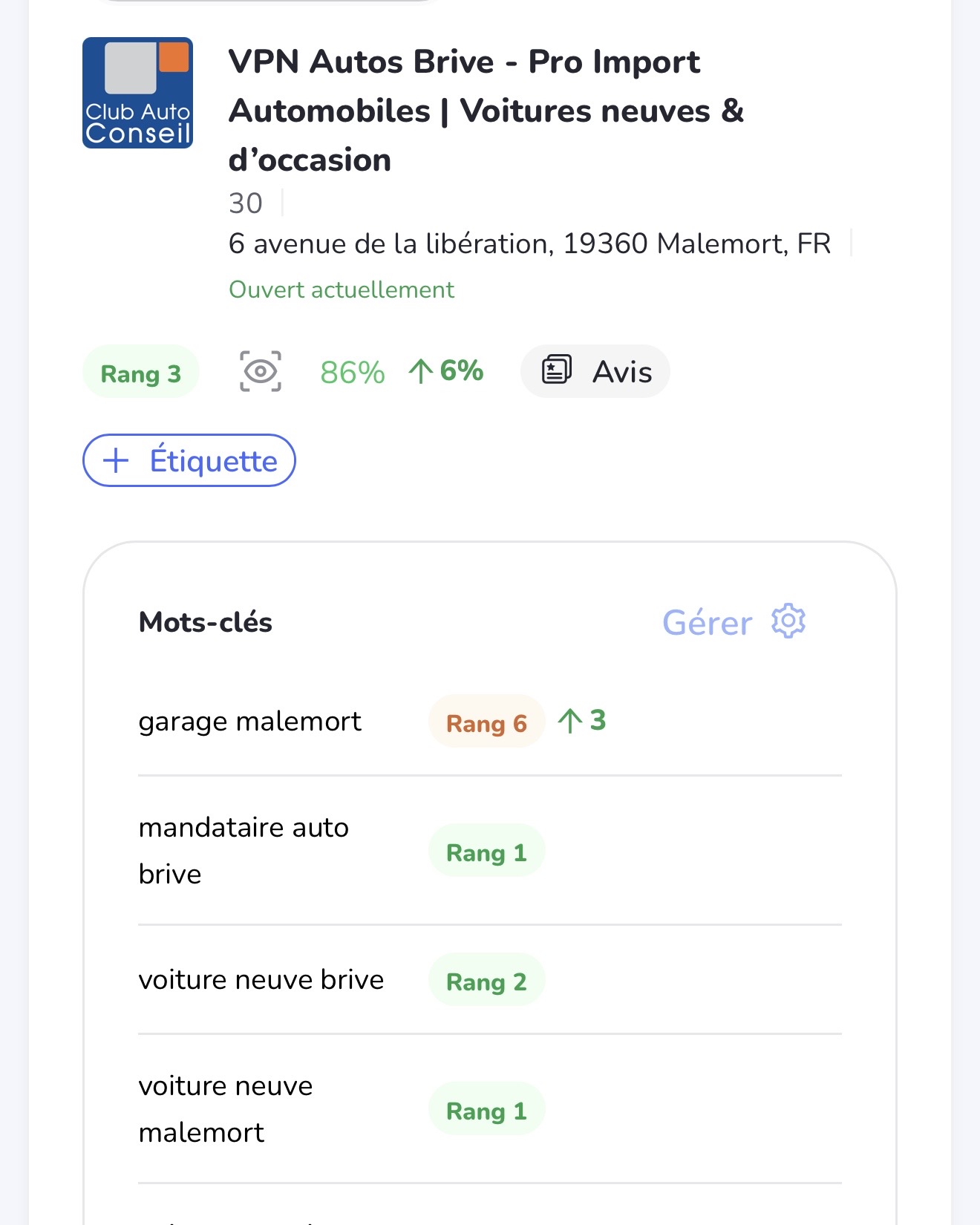
Task: Click the 86% visibility score
Action: 352,371
